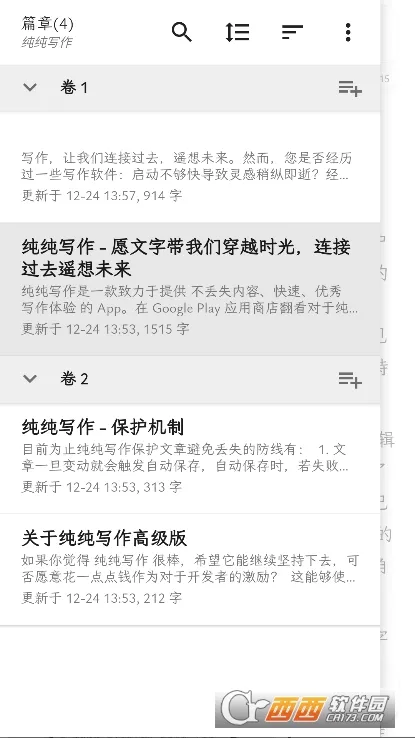415x738 pixels.
Task: Open the untitled 914 字 chapter
Action: coord(190,167)
